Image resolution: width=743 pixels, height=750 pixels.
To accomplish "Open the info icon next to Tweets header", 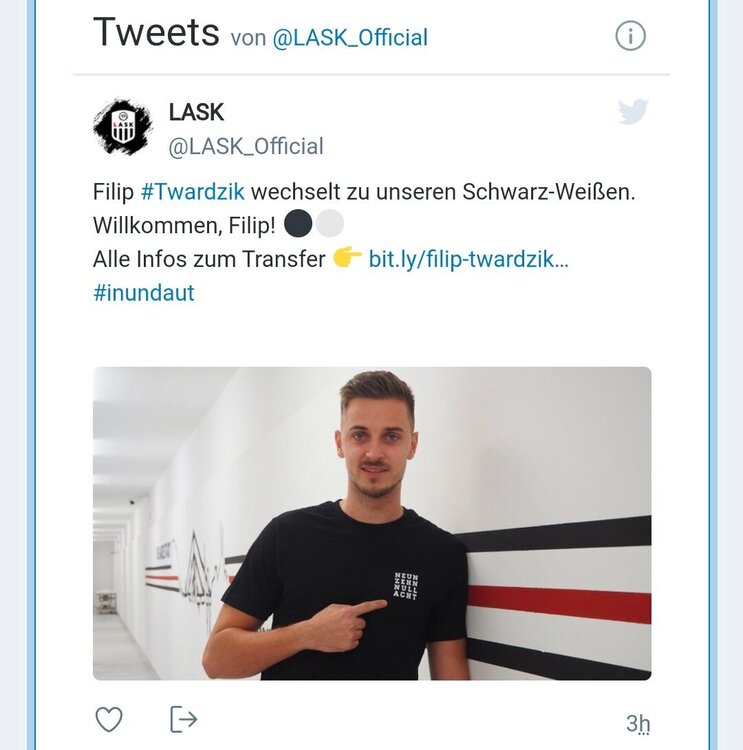I will (630, 37).
